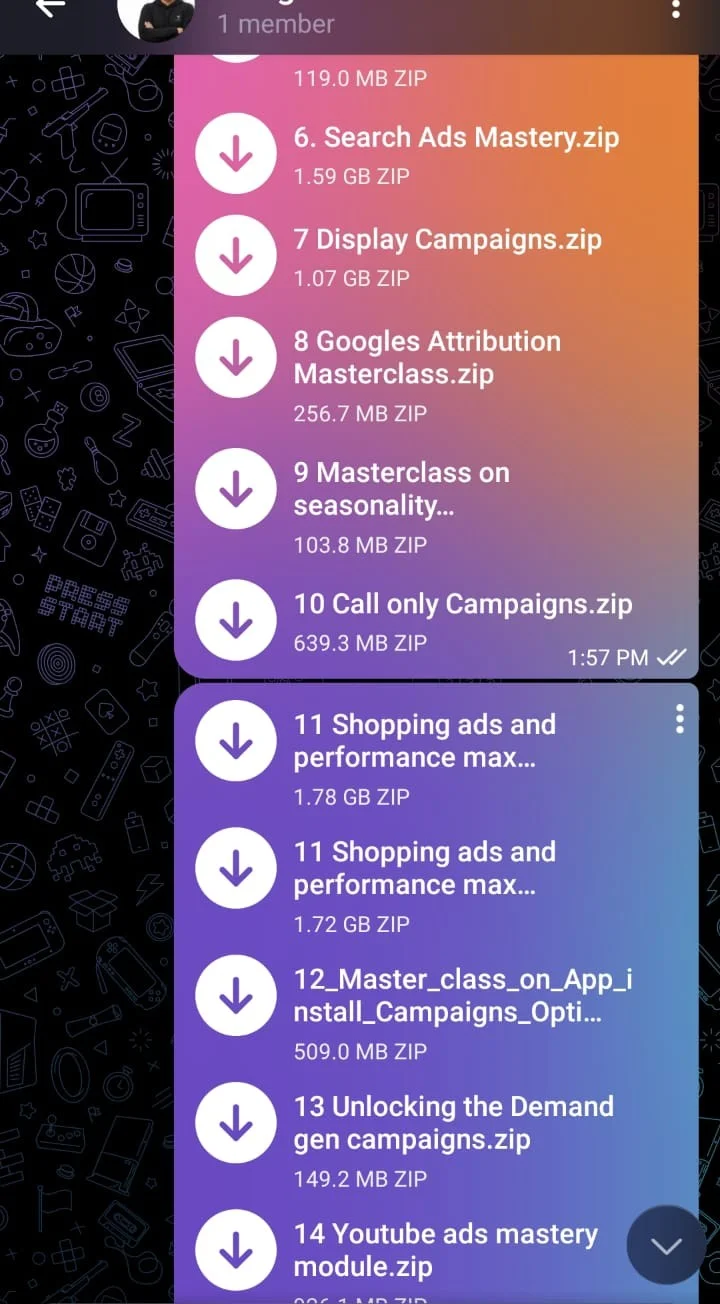Download 13 Unlocking the Demand gen campaigns.zip
720x1304 pixels.
(236, 1123)
